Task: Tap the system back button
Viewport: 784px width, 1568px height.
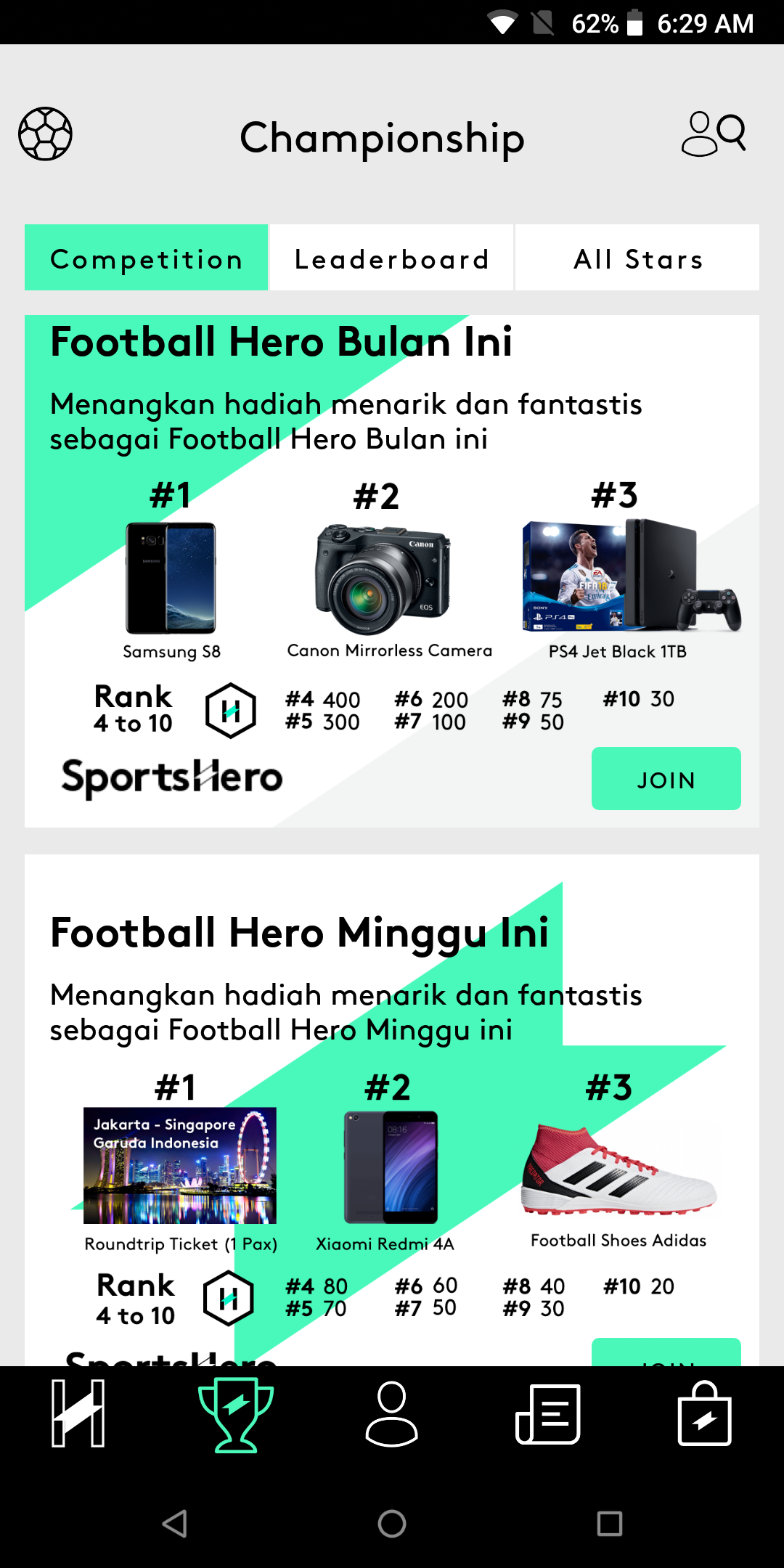Action: pos(175,1523)
